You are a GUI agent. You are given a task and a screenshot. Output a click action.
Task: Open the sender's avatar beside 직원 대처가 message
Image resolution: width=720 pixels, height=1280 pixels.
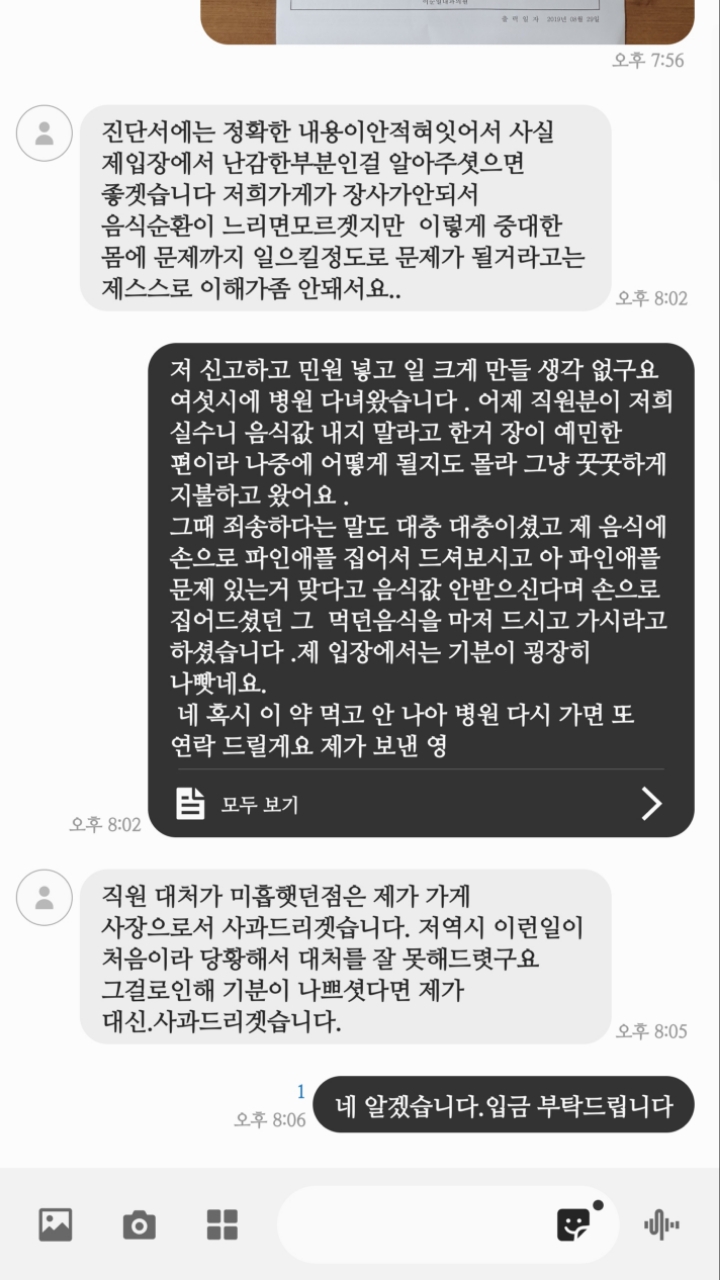(44, 897)
